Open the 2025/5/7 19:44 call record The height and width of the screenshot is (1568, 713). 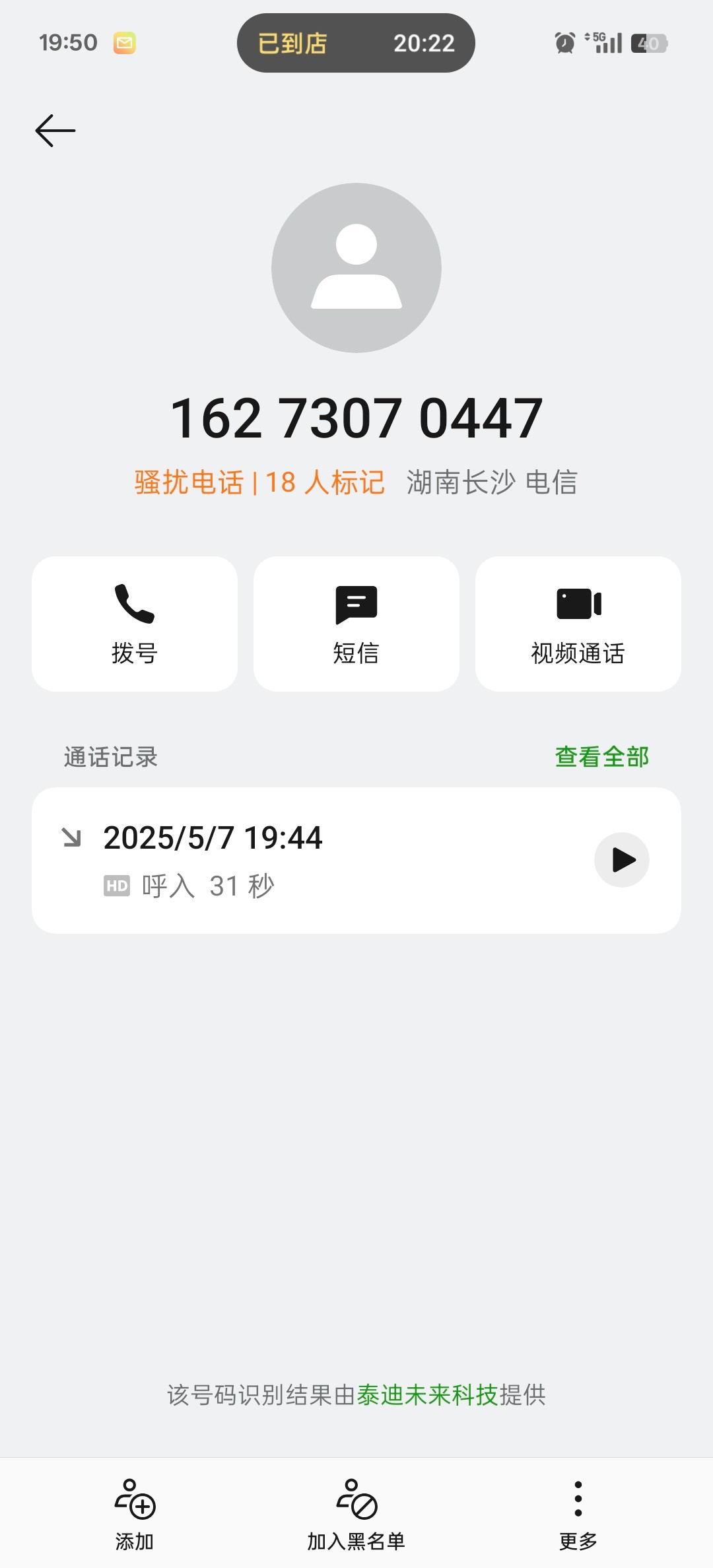point(356,861)
